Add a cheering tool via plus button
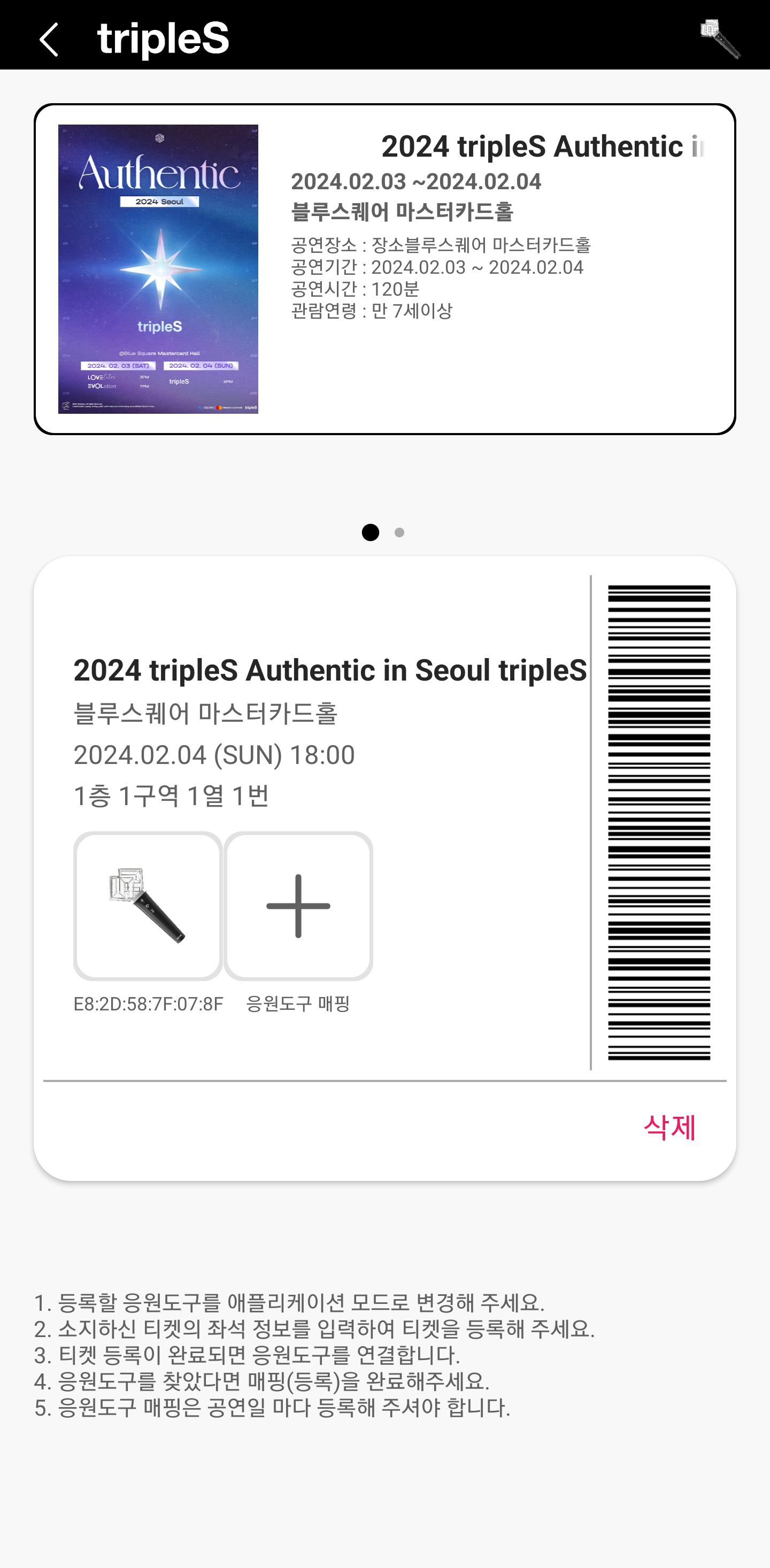 click(x=298, y=906)
